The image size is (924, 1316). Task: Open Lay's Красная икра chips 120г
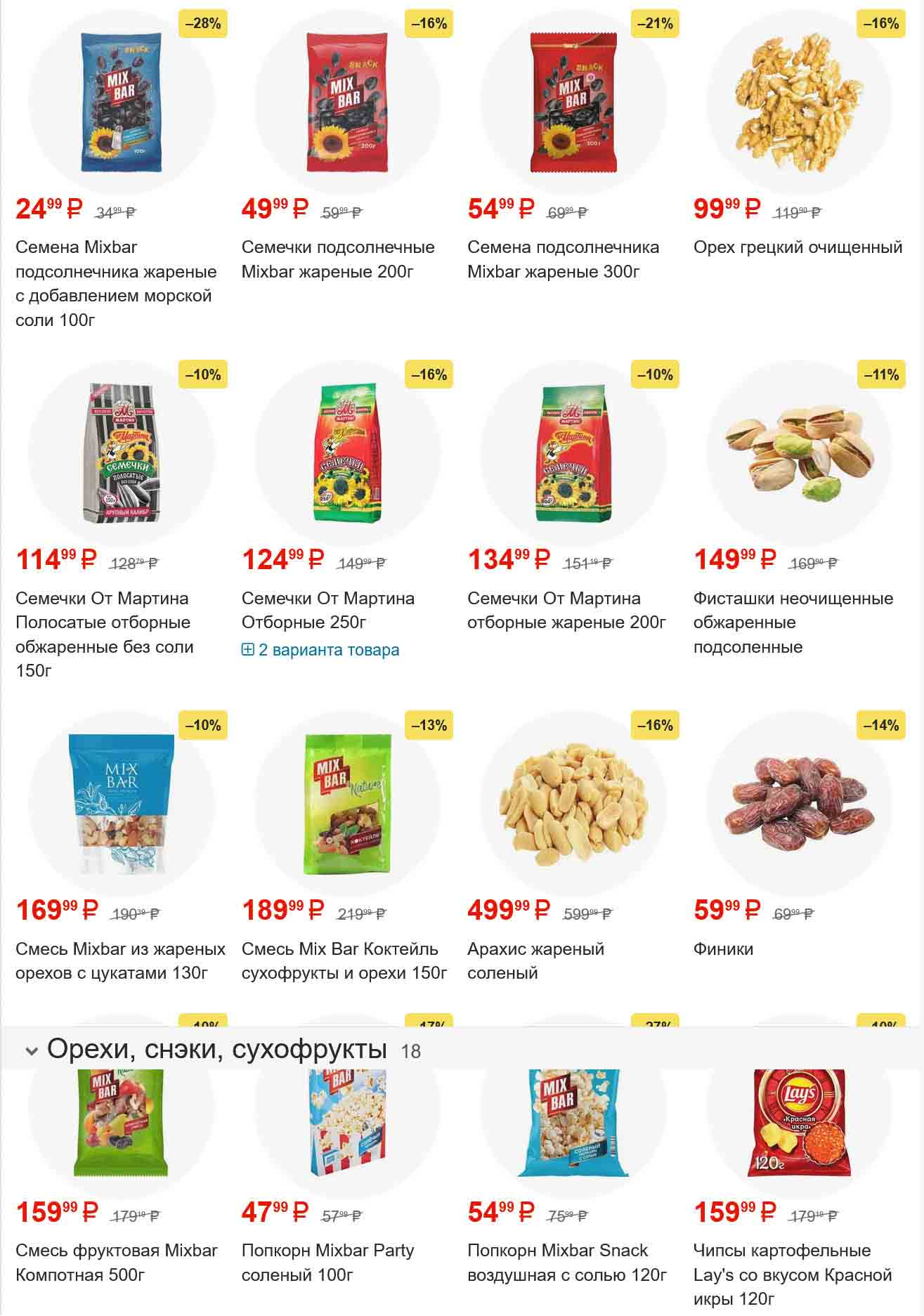click(x=792, y=1274)
